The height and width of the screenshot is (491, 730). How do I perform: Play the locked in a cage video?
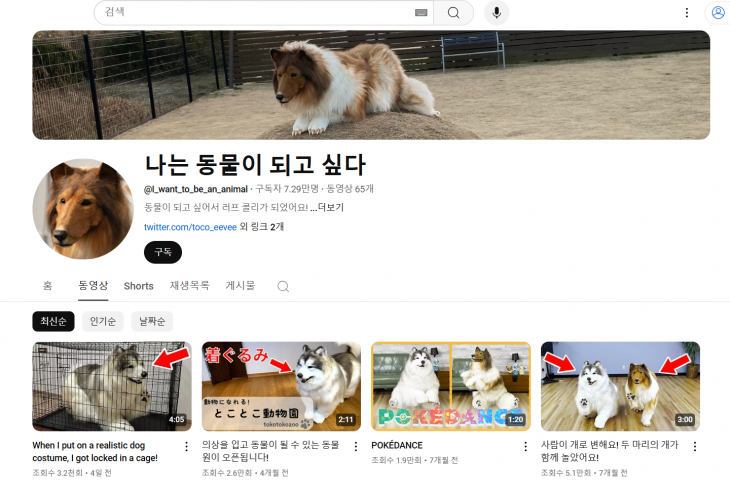tap(110, 386)
